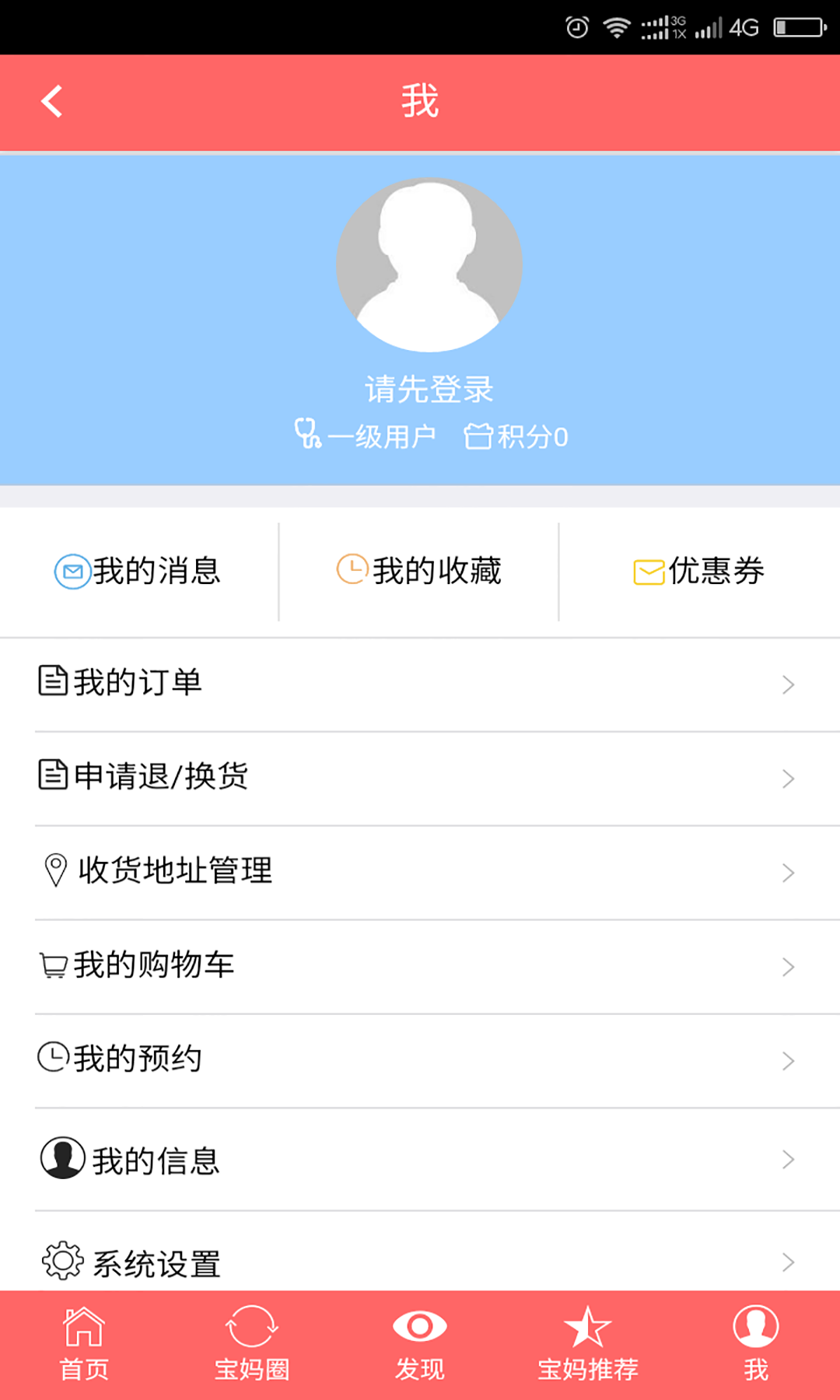Switch to the 宝妈圈 tab
Screen dimensions: 840x1400
pos(252,1345)
